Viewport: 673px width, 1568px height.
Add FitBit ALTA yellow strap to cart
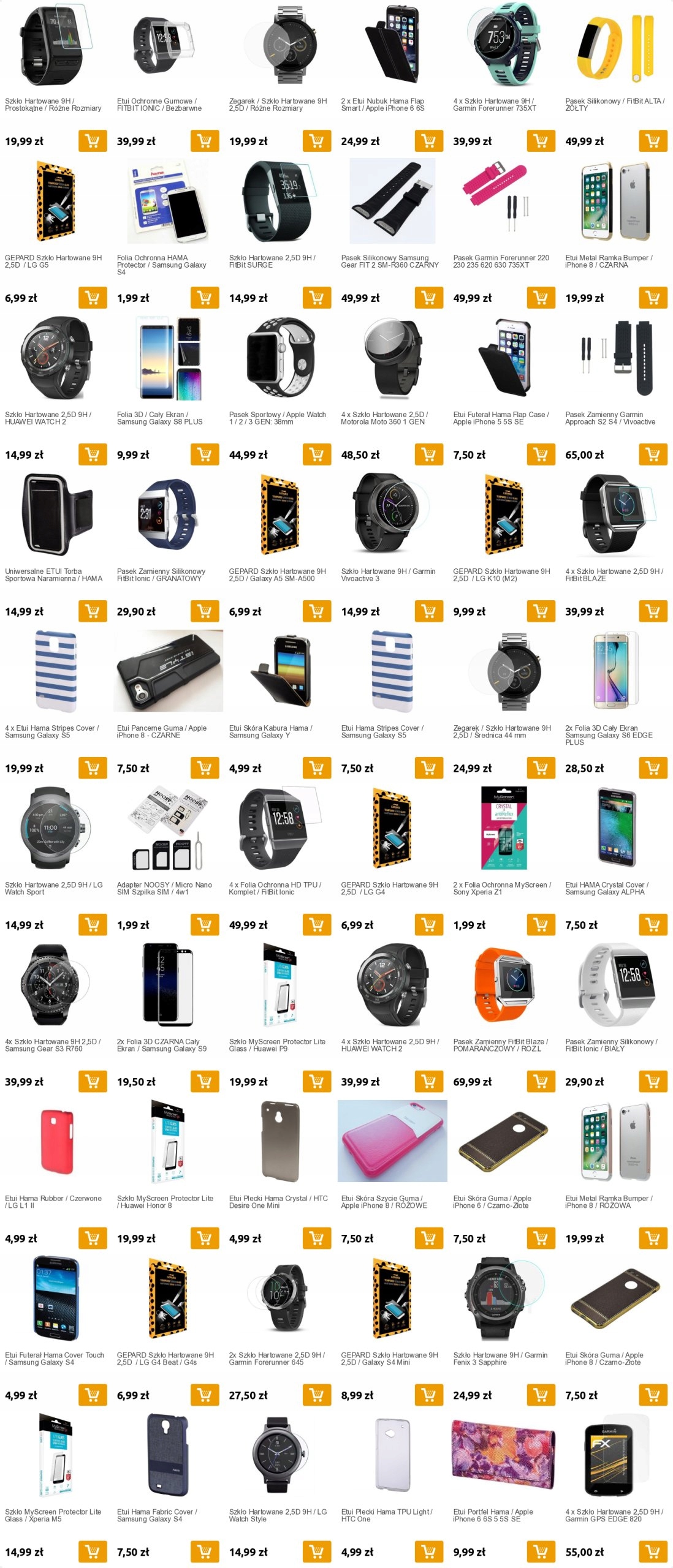653,141
